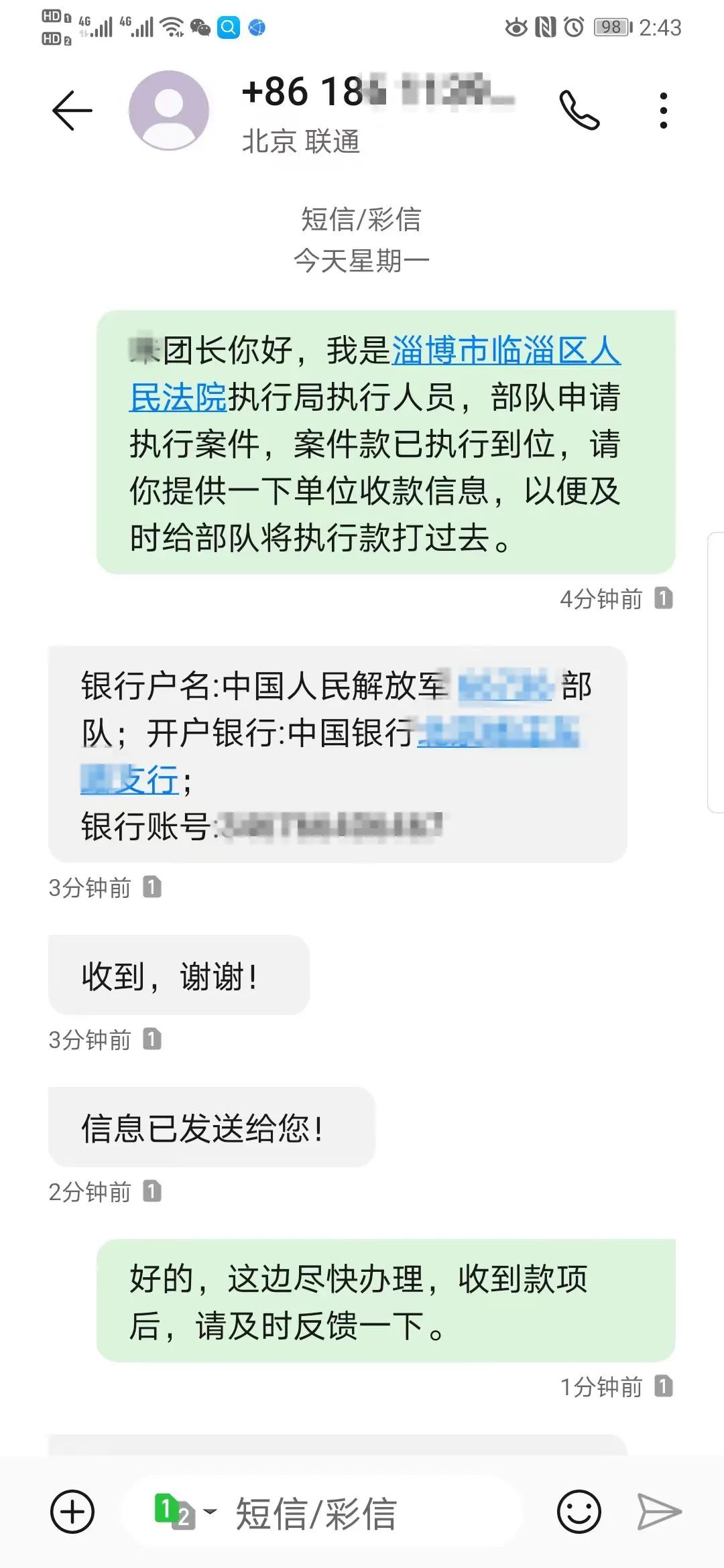The height and width of the screenshot is (1568, 724).
Task: Switch SIM card selector
Action: click(x=184, y=1512)
